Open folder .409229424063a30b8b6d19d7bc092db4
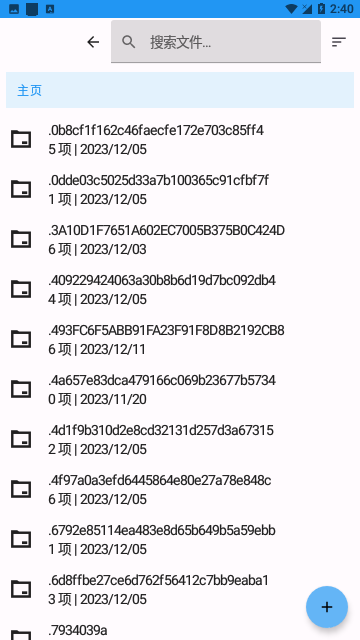 point(180,289)
